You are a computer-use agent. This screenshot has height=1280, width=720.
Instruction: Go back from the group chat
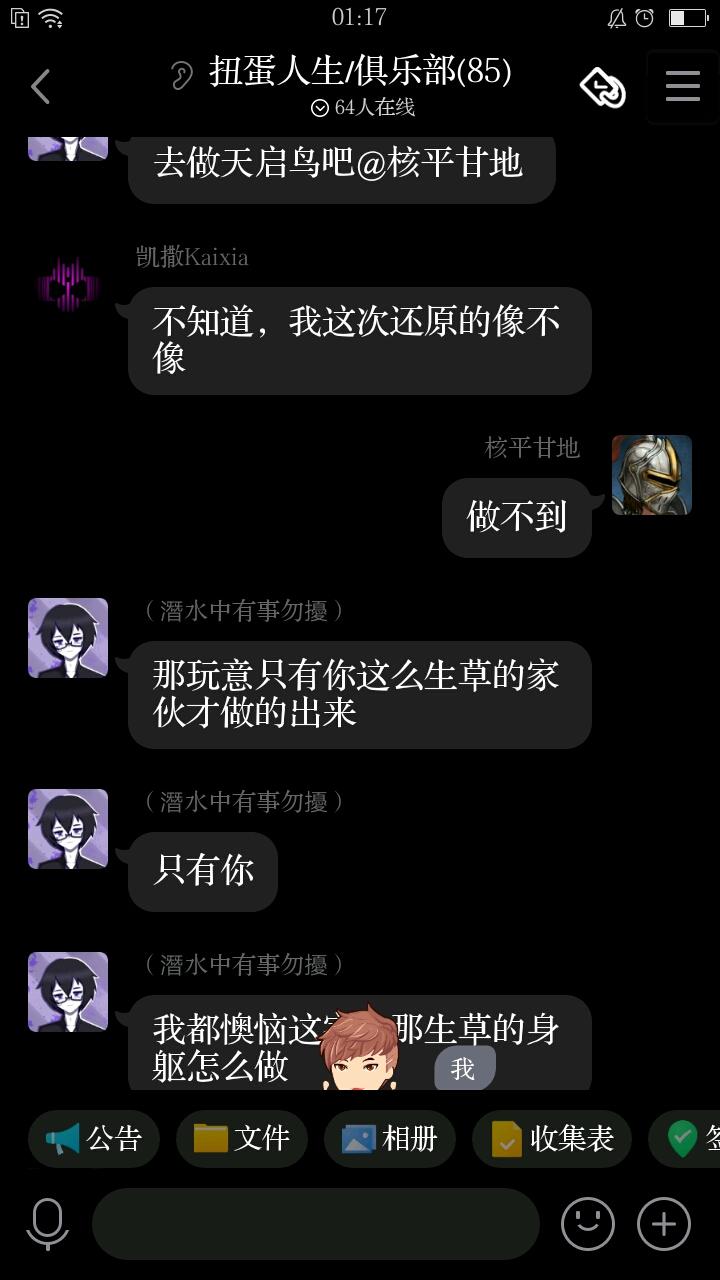click(40, 87)
